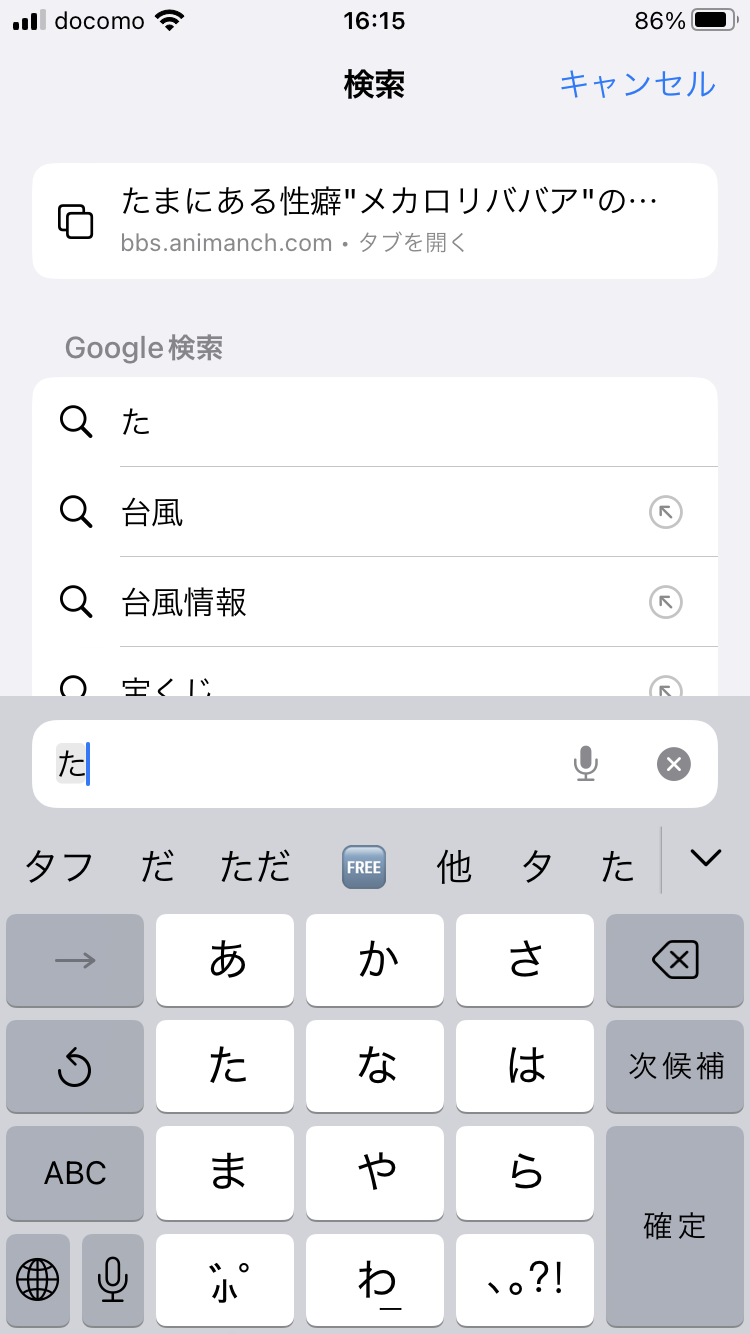Tap 確定 to confirm the input
This screenshot has height=1334, width=750.
[675, 1226]
